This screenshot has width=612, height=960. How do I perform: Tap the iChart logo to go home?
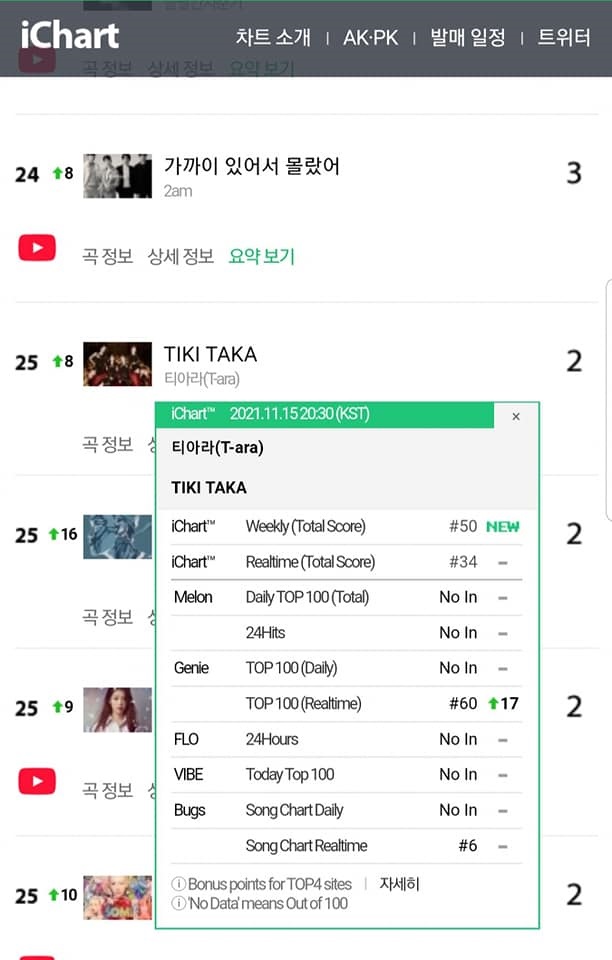click(70, 36)
